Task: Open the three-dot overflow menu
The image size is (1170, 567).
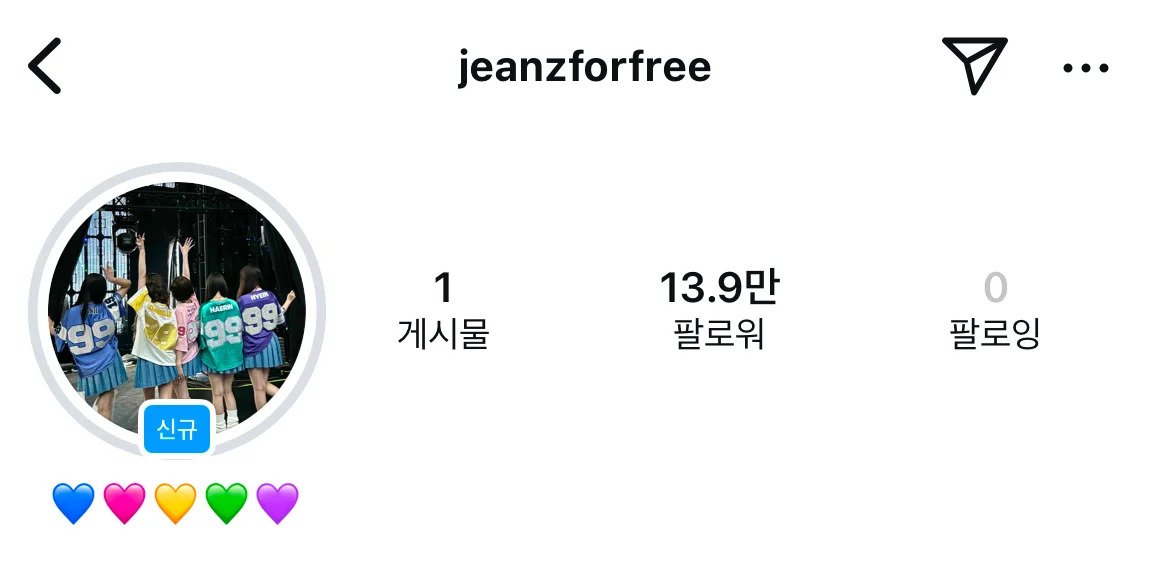Action: (1086, 68)
